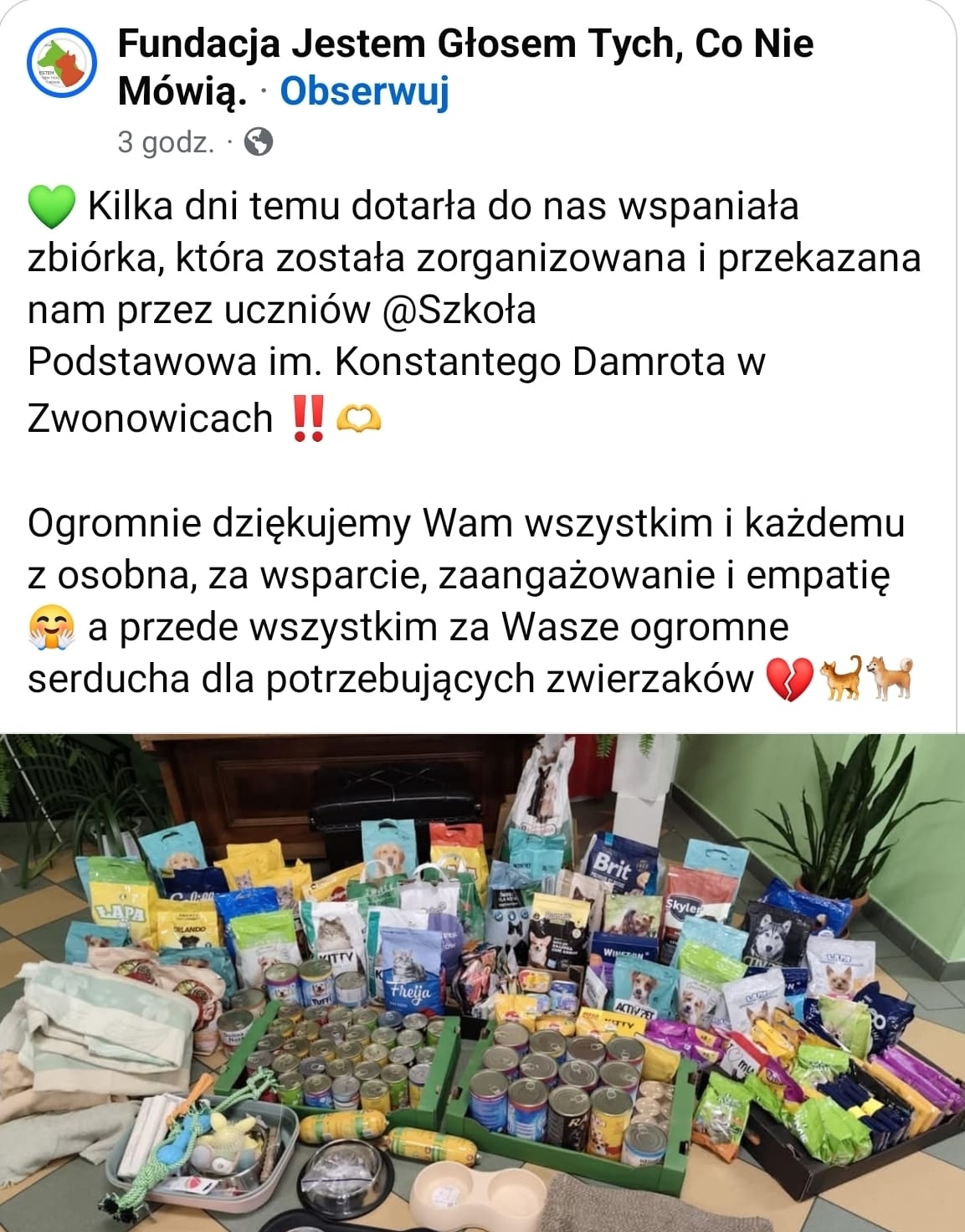Follow the page via Obserwuj

[364, 92]
